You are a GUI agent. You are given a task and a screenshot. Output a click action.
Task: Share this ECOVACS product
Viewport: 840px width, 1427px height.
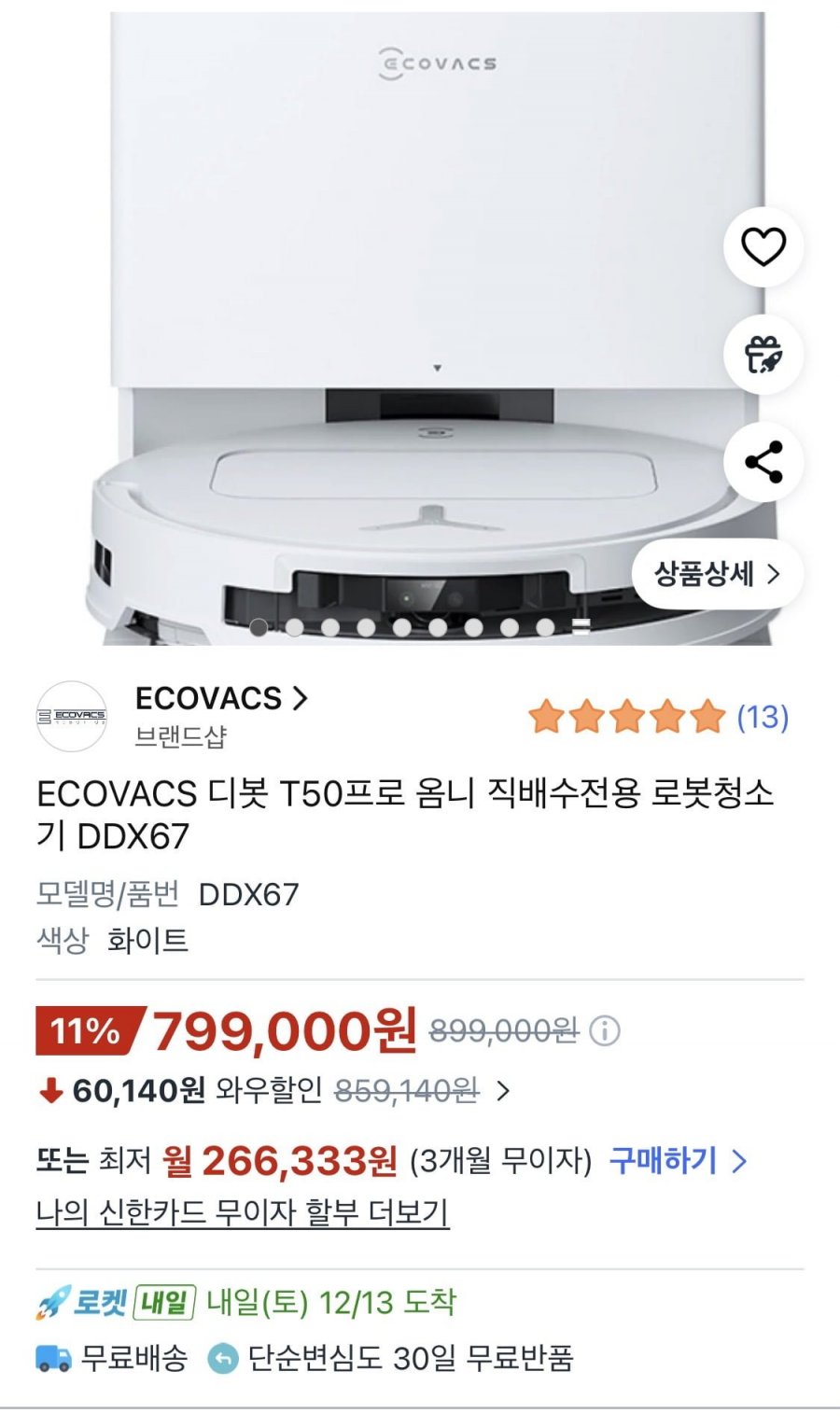point(763,463)
